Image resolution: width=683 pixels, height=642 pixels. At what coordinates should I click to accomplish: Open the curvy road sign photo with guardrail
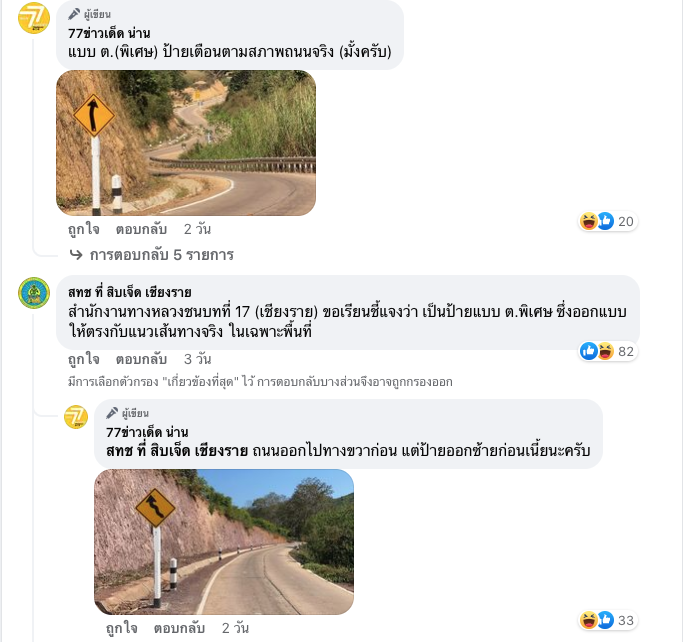[186, 143]
